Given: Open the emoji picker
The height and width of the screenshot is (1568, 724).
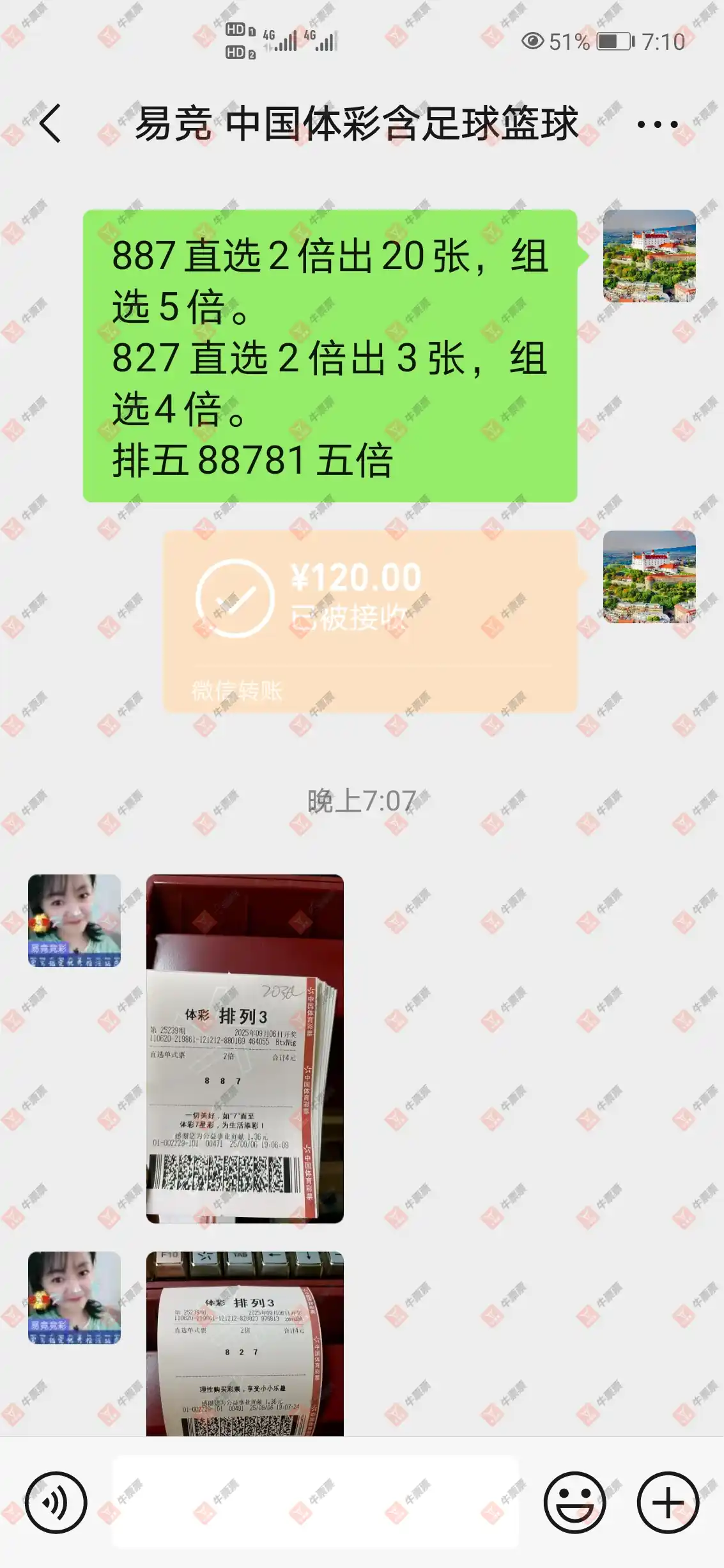Looking at the screenshot, I should click(x=574, y=1502).
